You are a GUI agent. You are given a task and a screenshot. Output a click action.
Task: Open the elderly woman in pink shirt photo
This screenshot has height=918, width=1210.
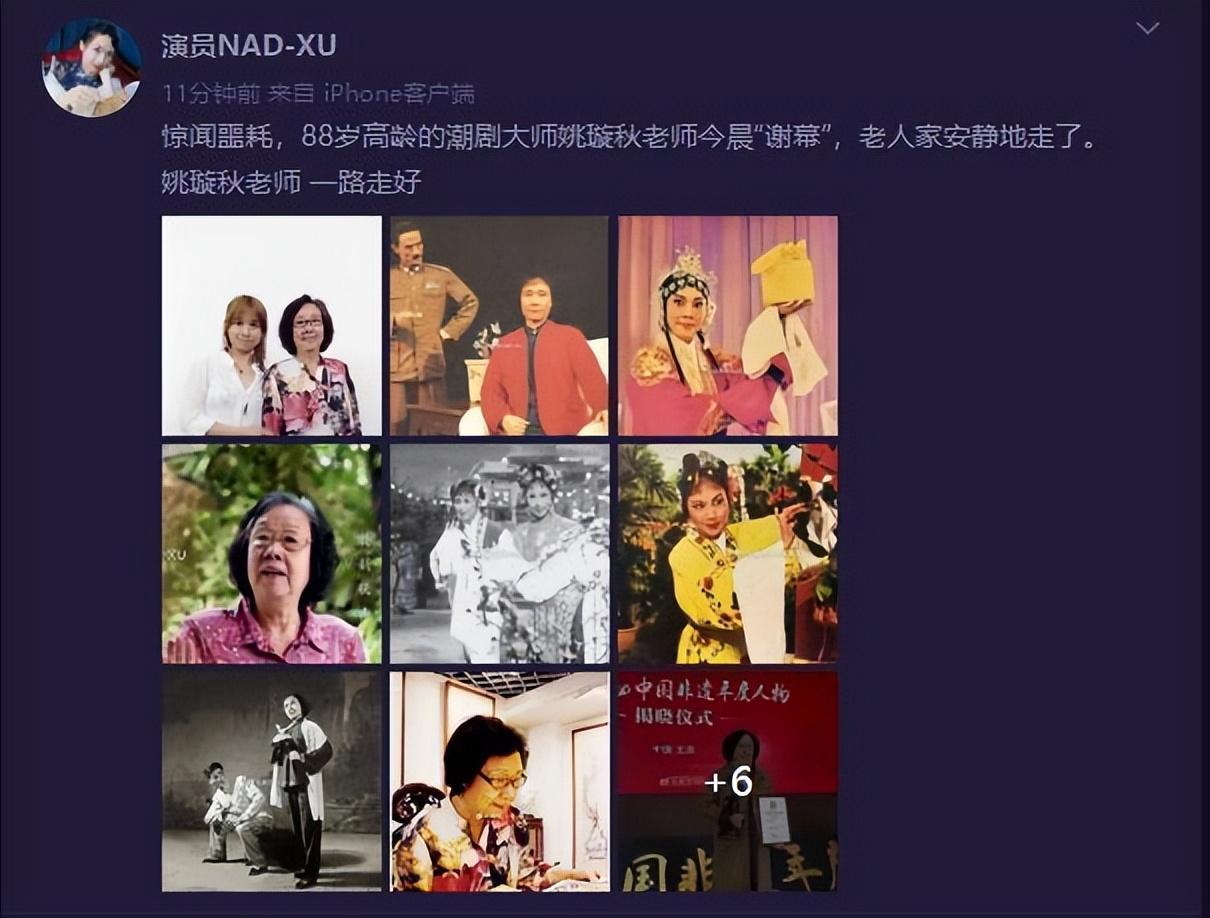click(x=272, y=554)
